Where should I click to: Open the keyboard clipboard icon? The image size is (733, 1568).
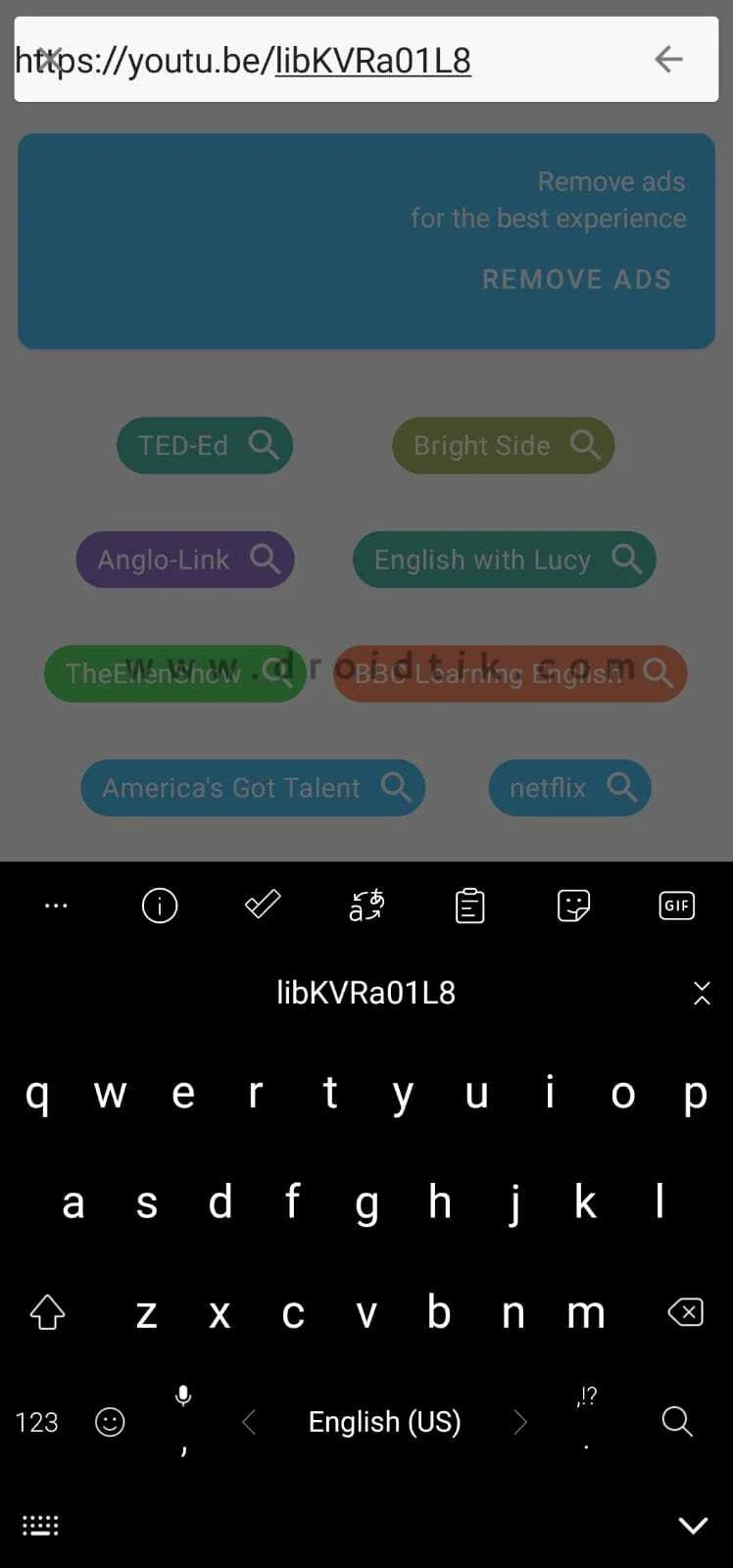point(470,906)
